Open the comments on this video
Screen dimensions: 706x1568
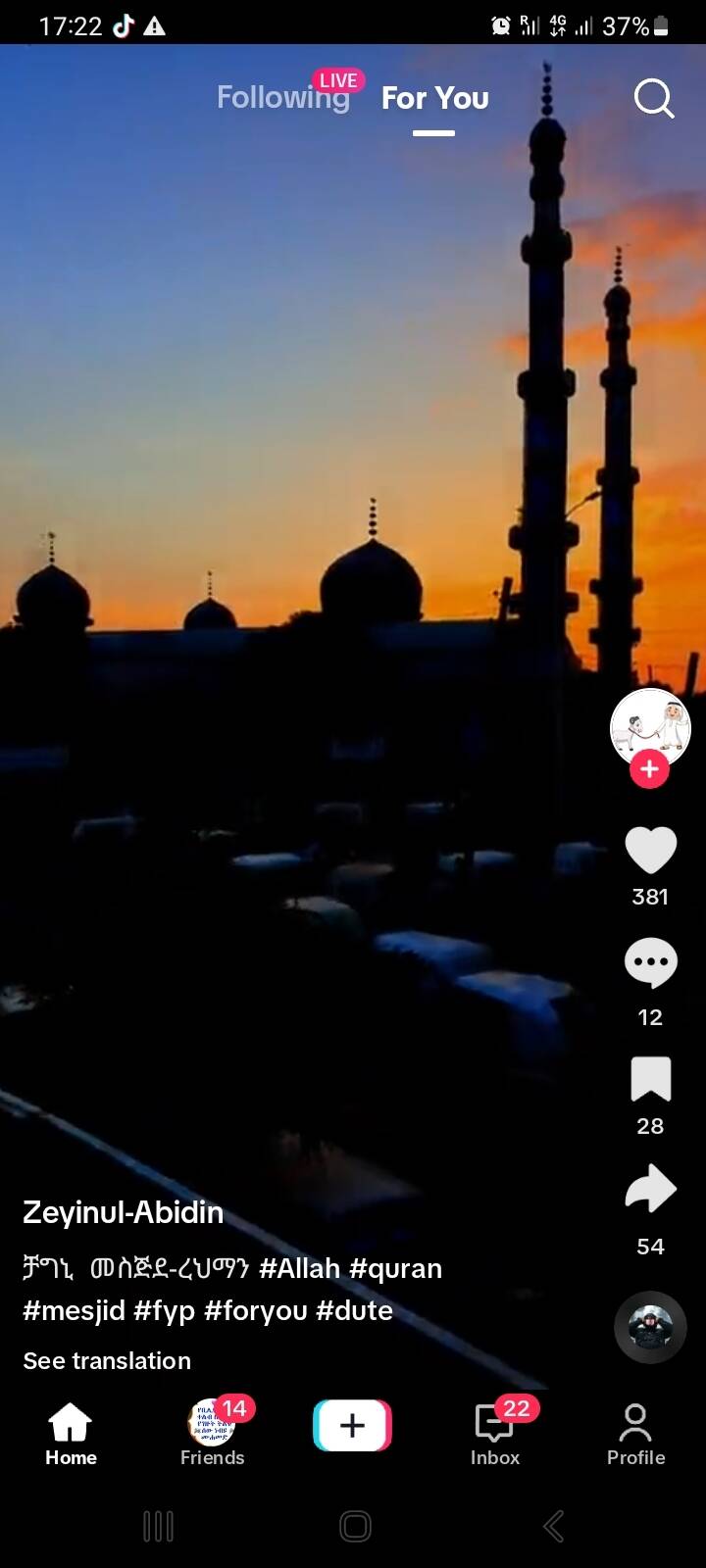pos(650,963)
